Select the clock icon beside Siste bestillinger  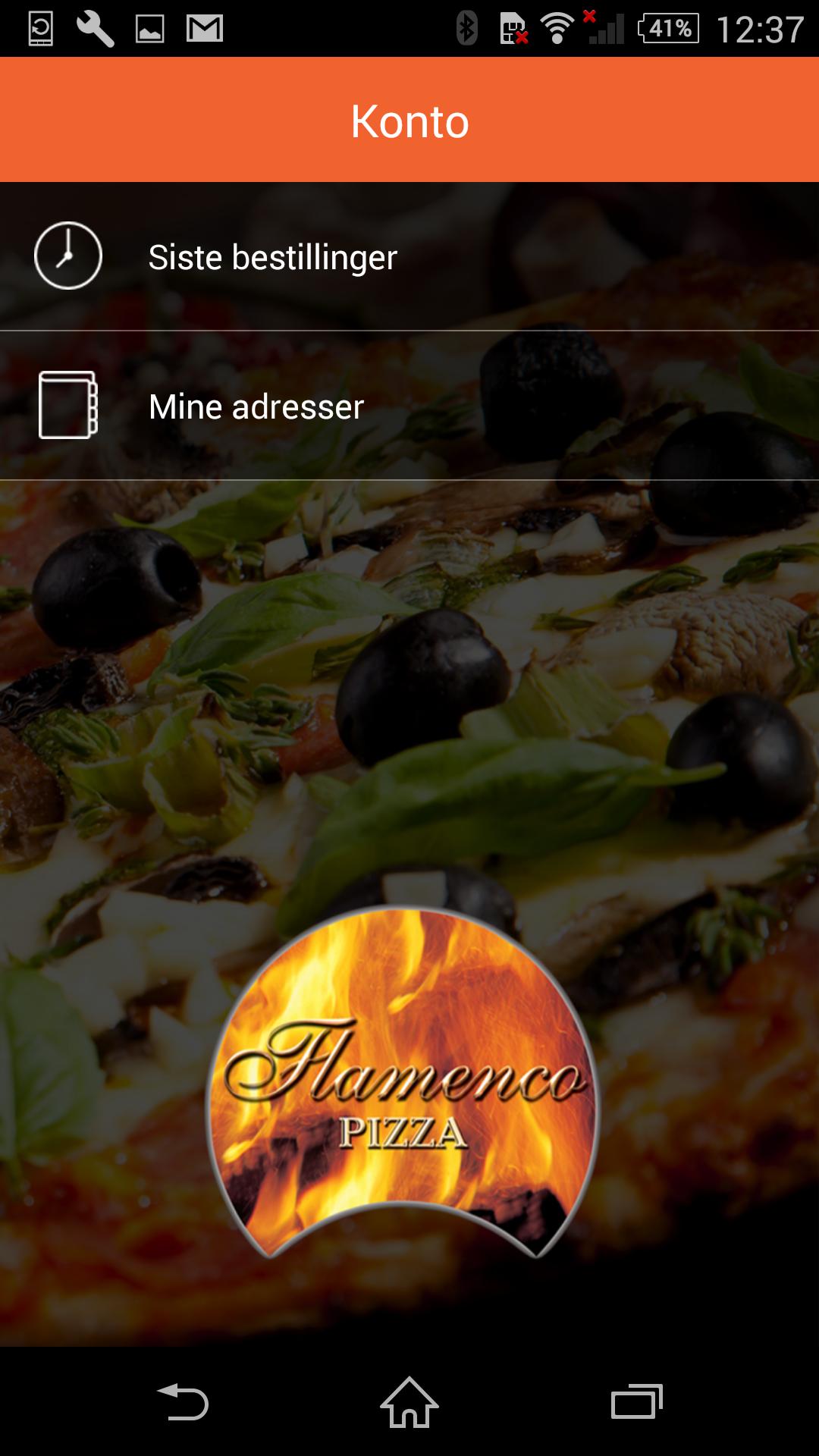67,256
